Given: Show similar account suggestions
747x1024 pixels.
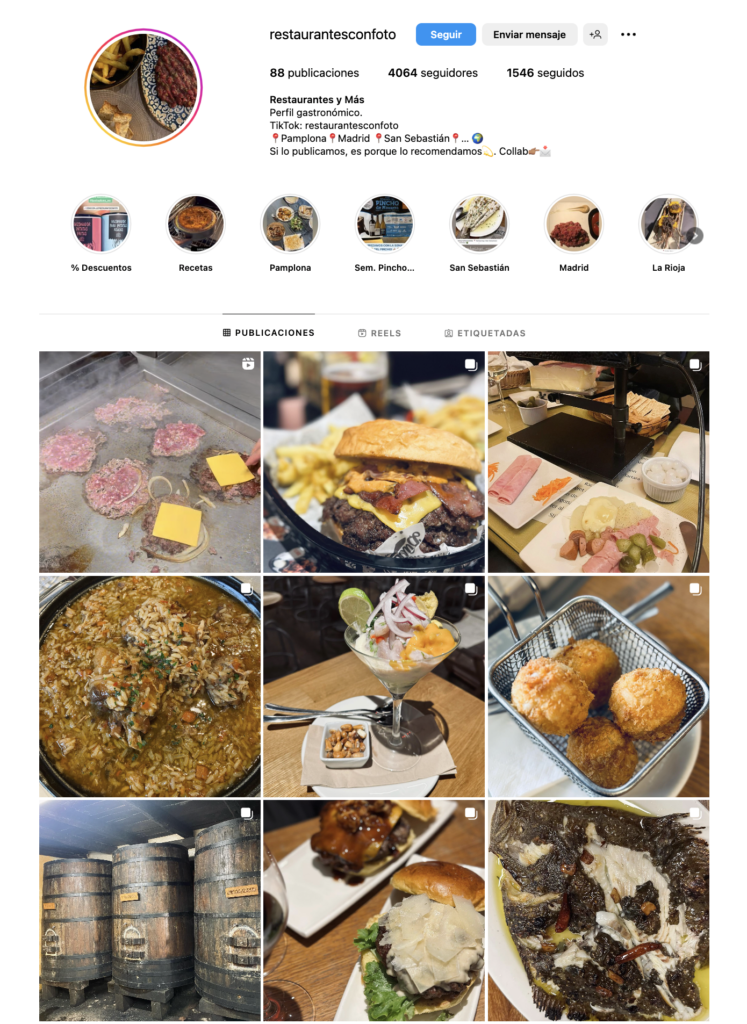Looking at the screenshot, I should pyautogui.click(x=595, y=34).
